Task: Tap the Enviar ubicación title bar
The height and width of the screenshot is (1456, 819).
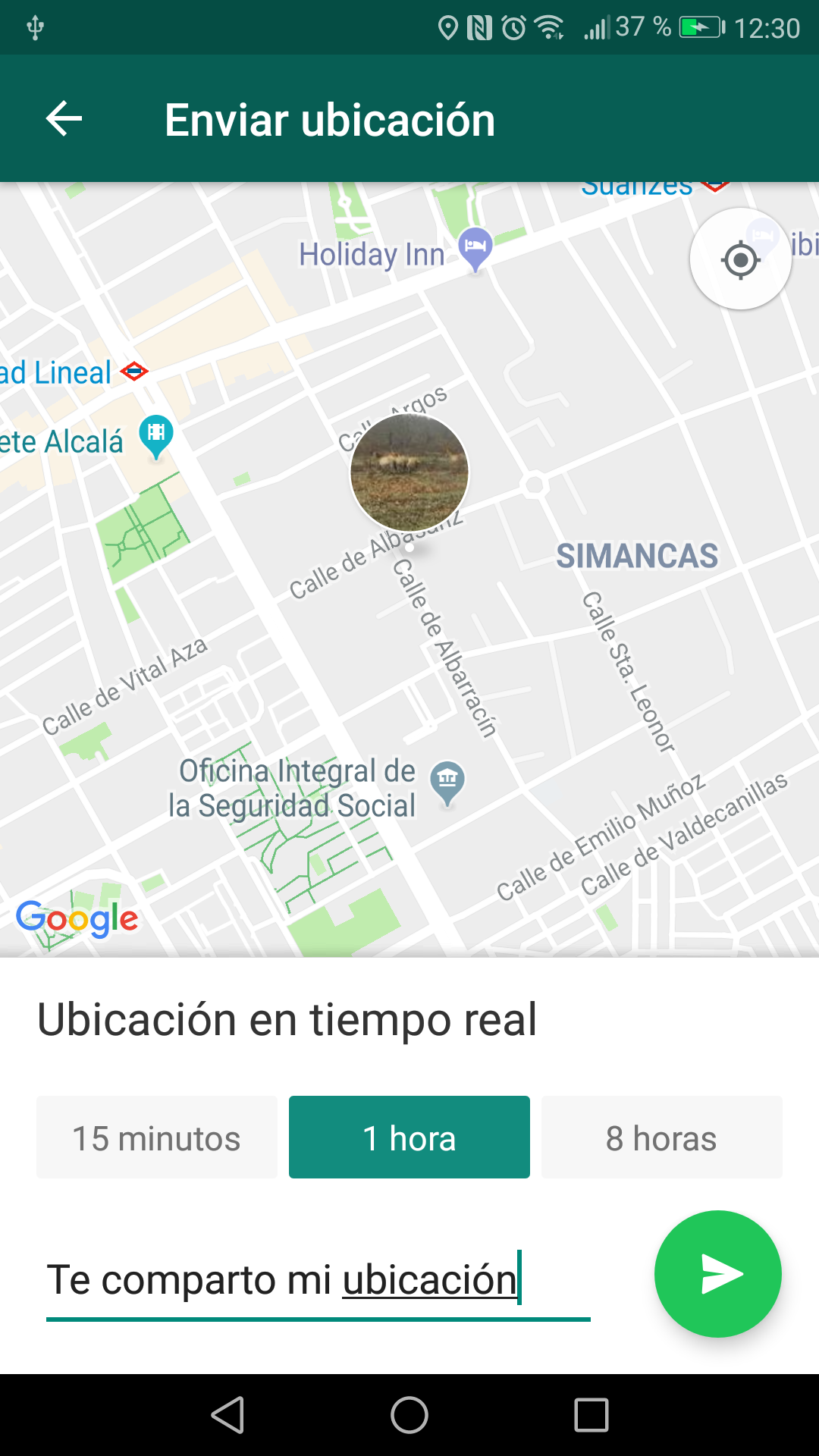Action: coord(330,118)
